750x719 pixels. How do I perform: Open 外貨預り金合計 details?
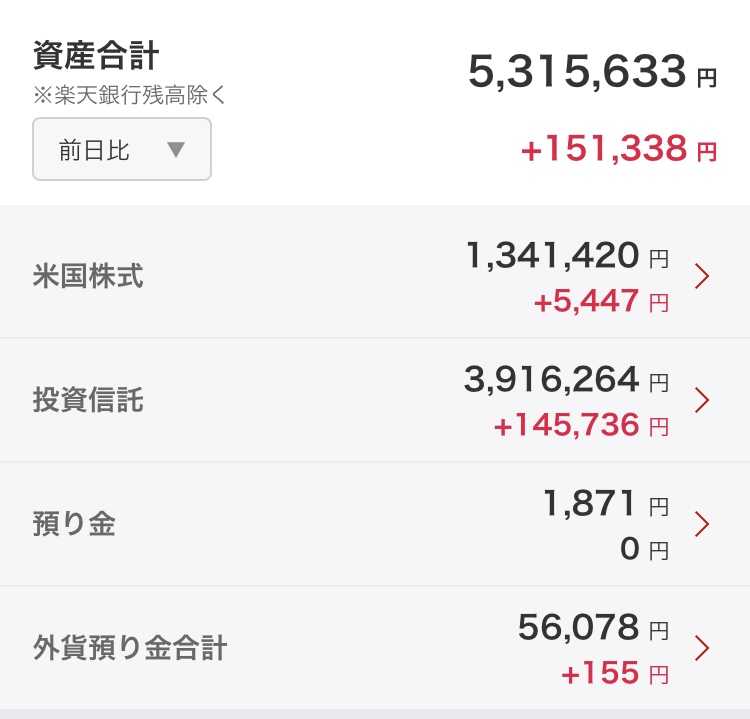375,648
